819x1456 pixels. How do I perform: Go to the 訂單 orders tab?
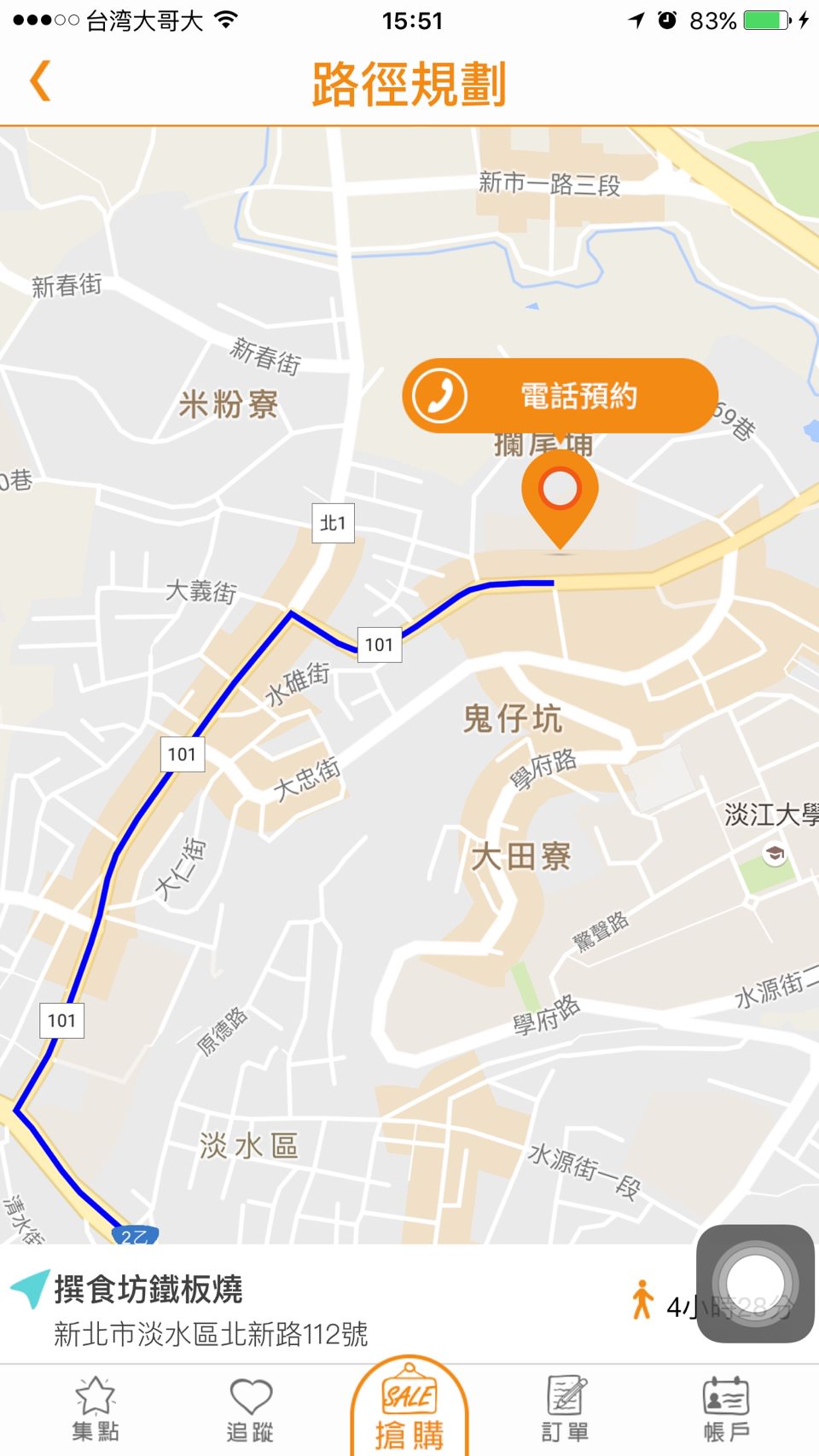click(566, 1409)
